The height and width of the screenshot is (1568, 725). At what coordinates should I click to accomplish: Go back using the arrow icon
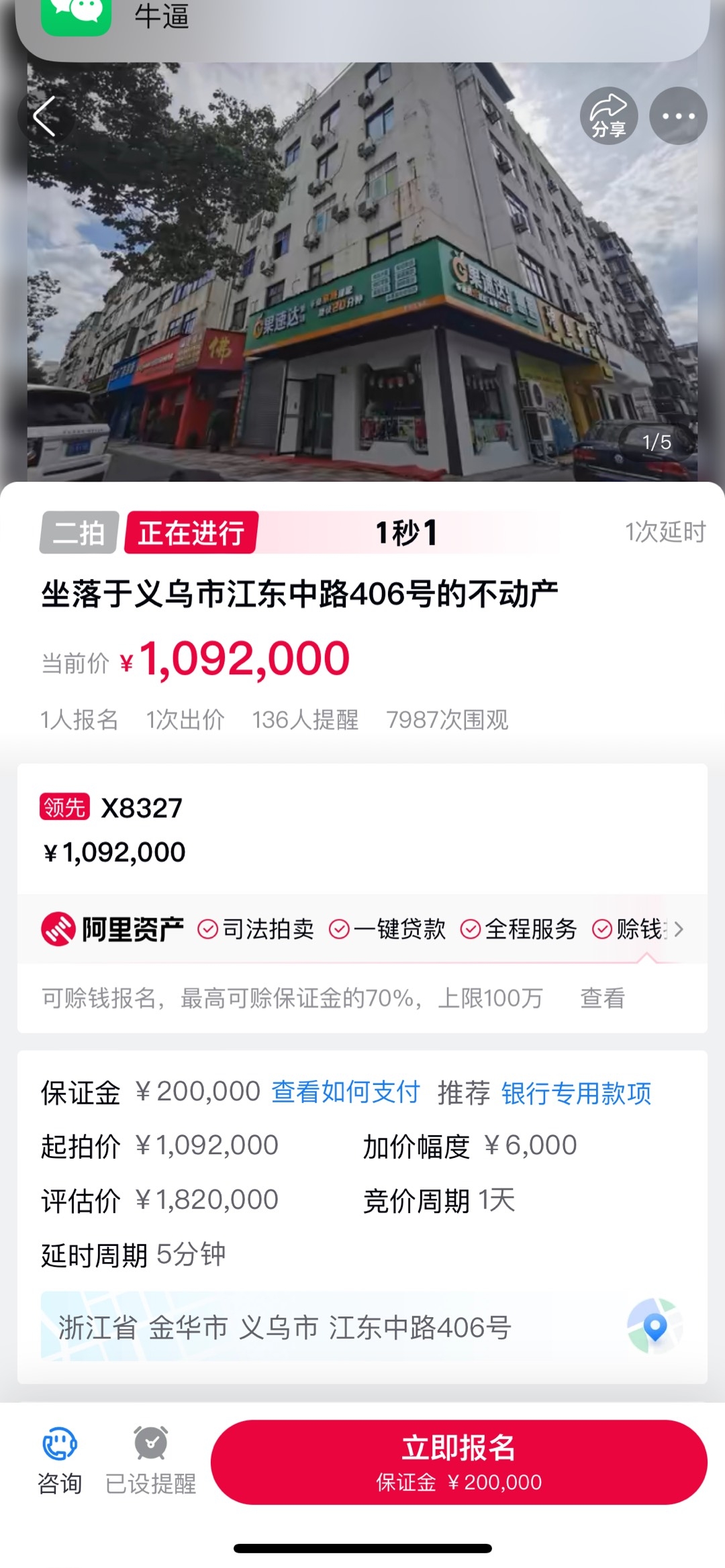tap(45, 116)
